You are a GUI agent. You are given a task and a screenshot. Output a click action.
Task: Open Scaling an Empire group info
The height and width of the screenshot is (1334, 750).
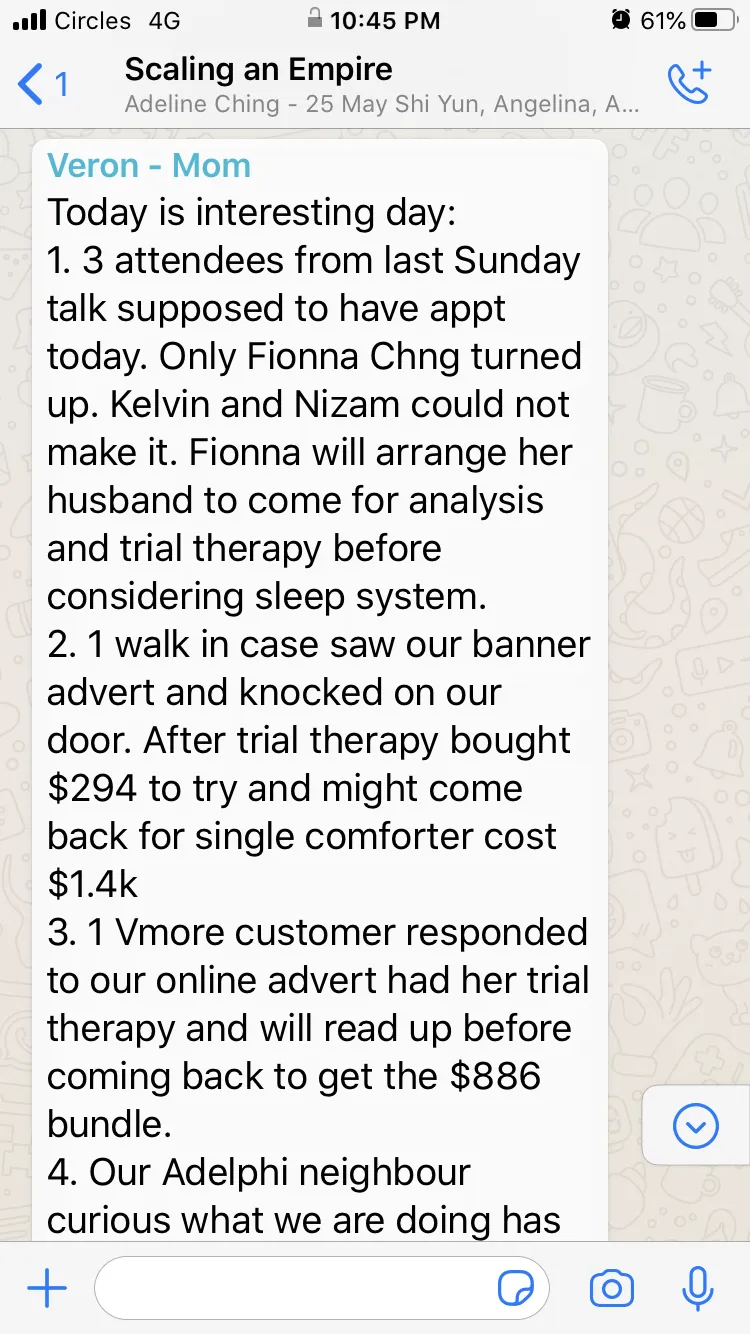380,85
